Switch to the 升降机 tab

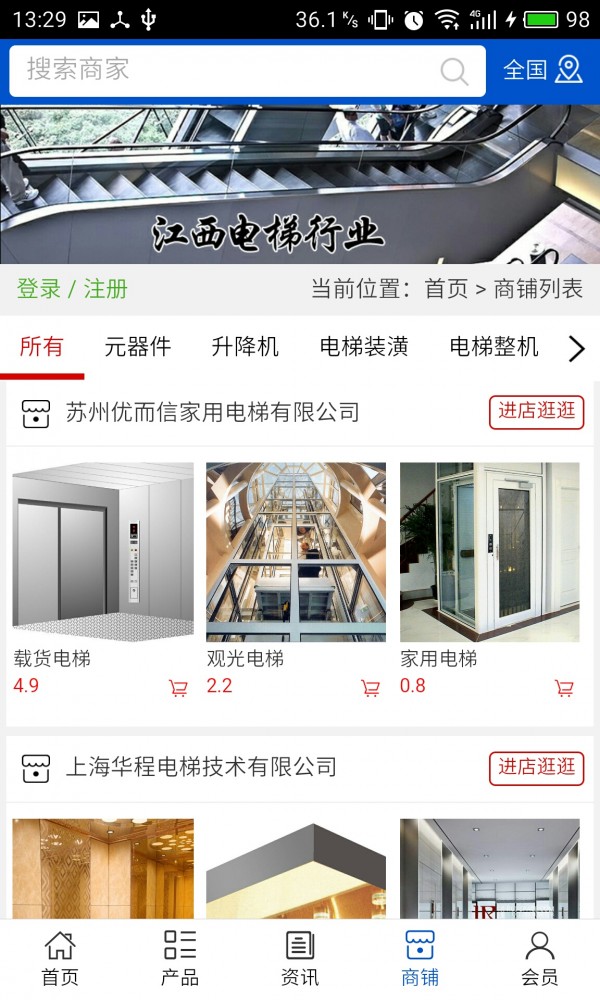pyautogui.click(x=245, y=347)
